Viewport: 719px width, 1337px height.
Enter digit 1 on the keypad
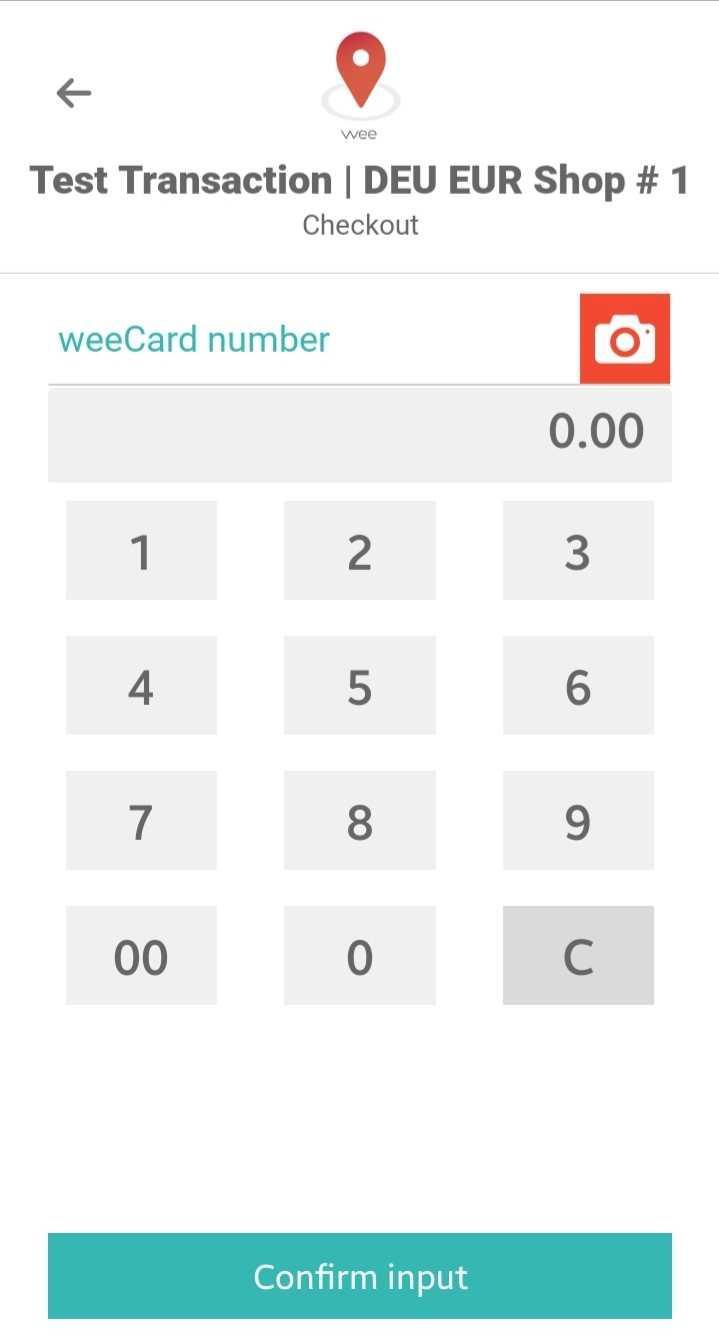click(141, 551)
